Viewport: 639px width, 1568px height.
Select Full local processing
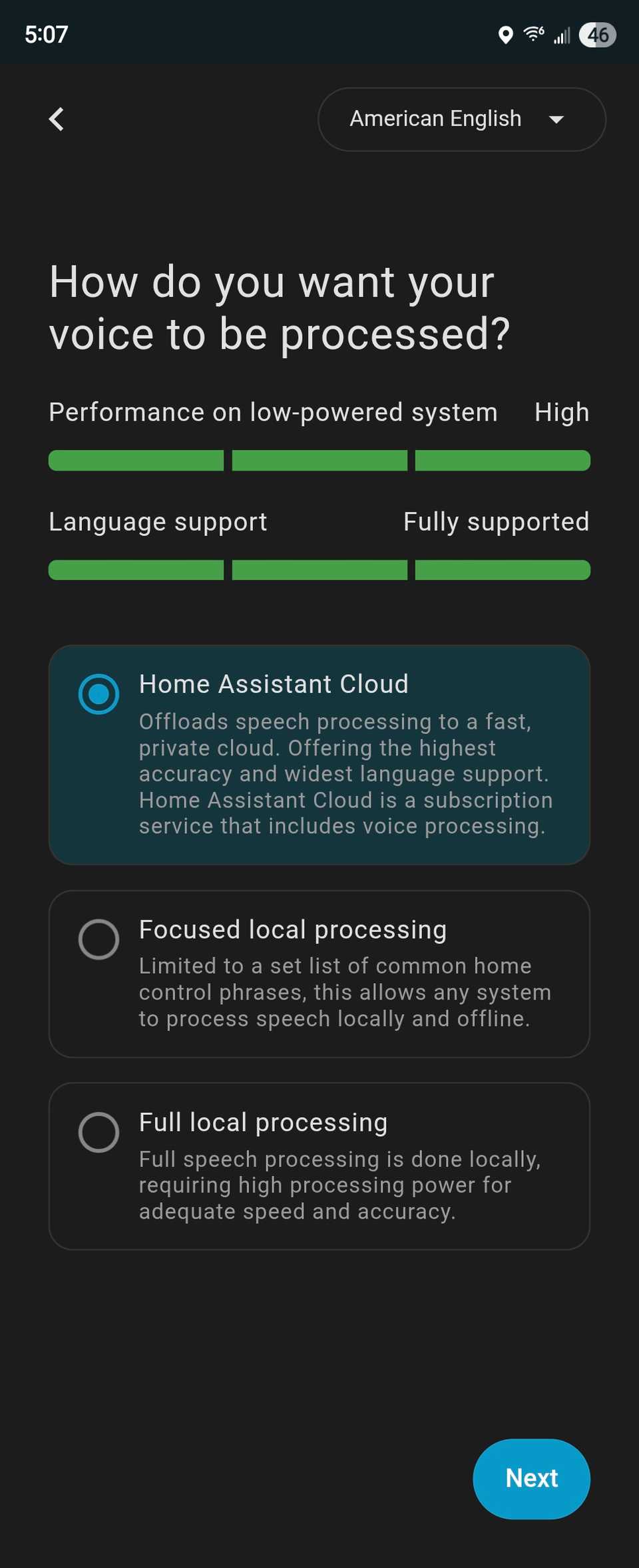[319, 1165]
